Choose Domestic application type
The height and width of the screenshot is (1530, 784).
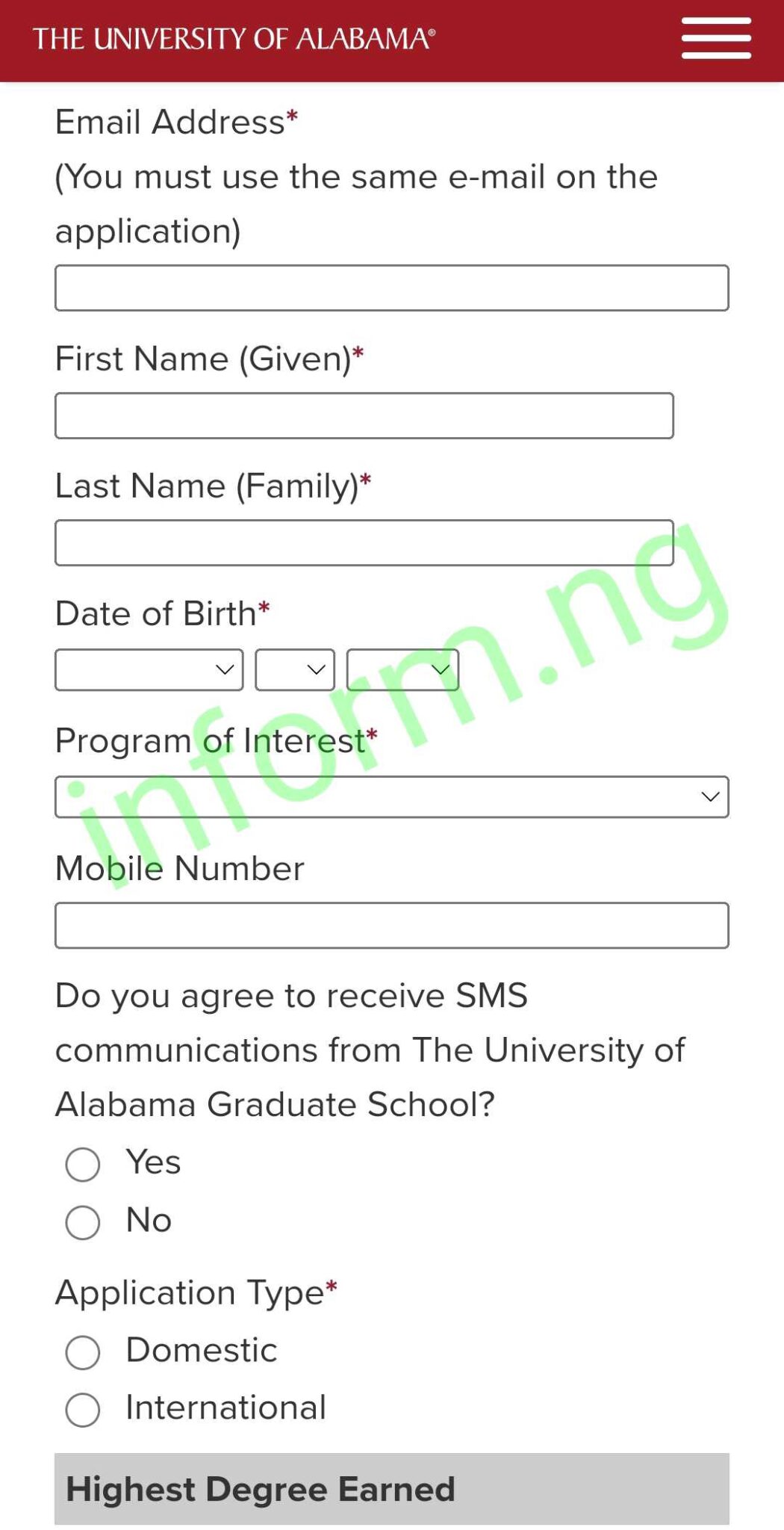83,1351
